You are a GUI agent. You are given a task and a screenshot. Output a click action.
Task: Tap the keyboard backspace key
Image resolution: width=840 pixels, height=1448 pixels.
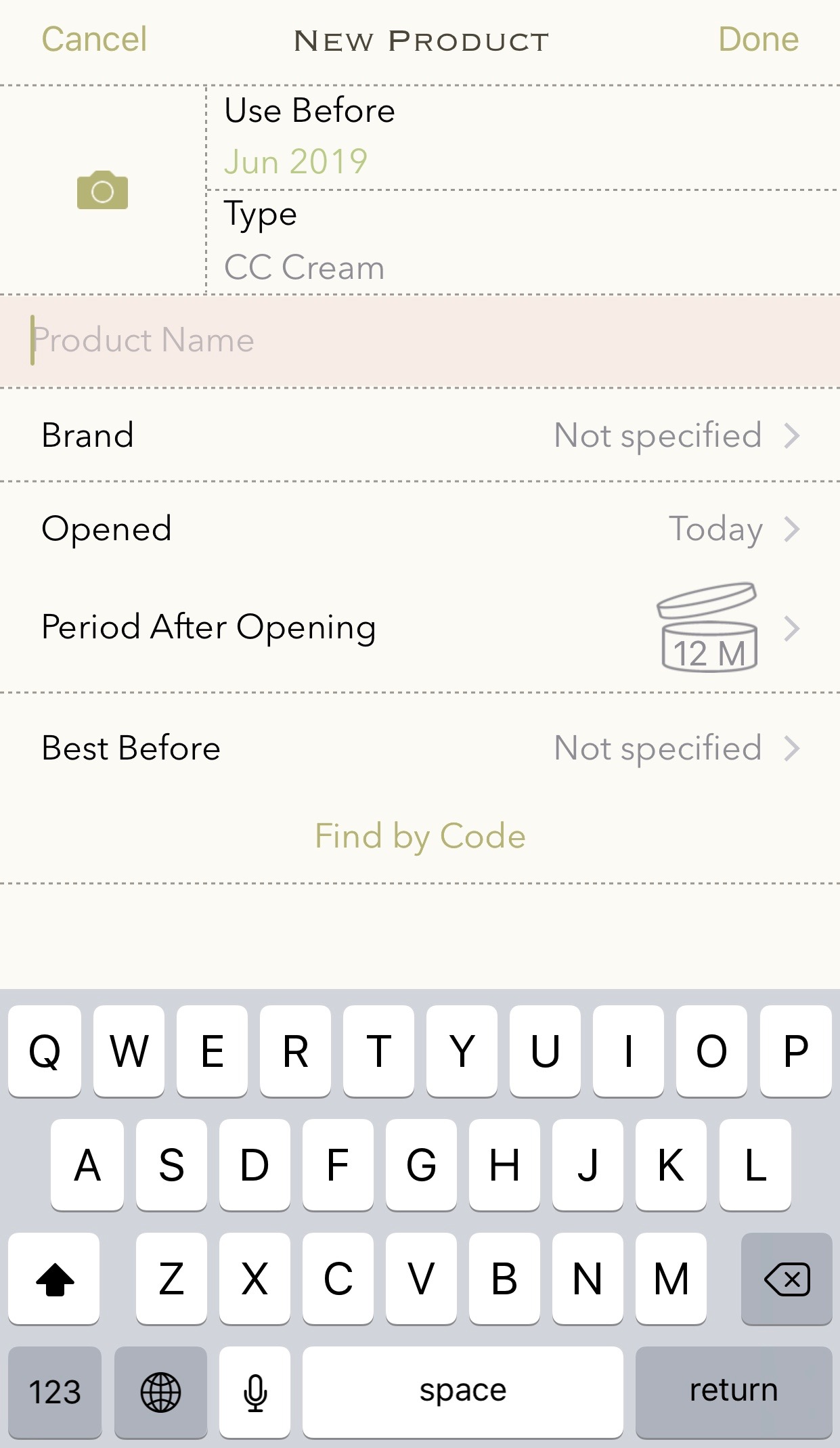[x=786, y=1279]
